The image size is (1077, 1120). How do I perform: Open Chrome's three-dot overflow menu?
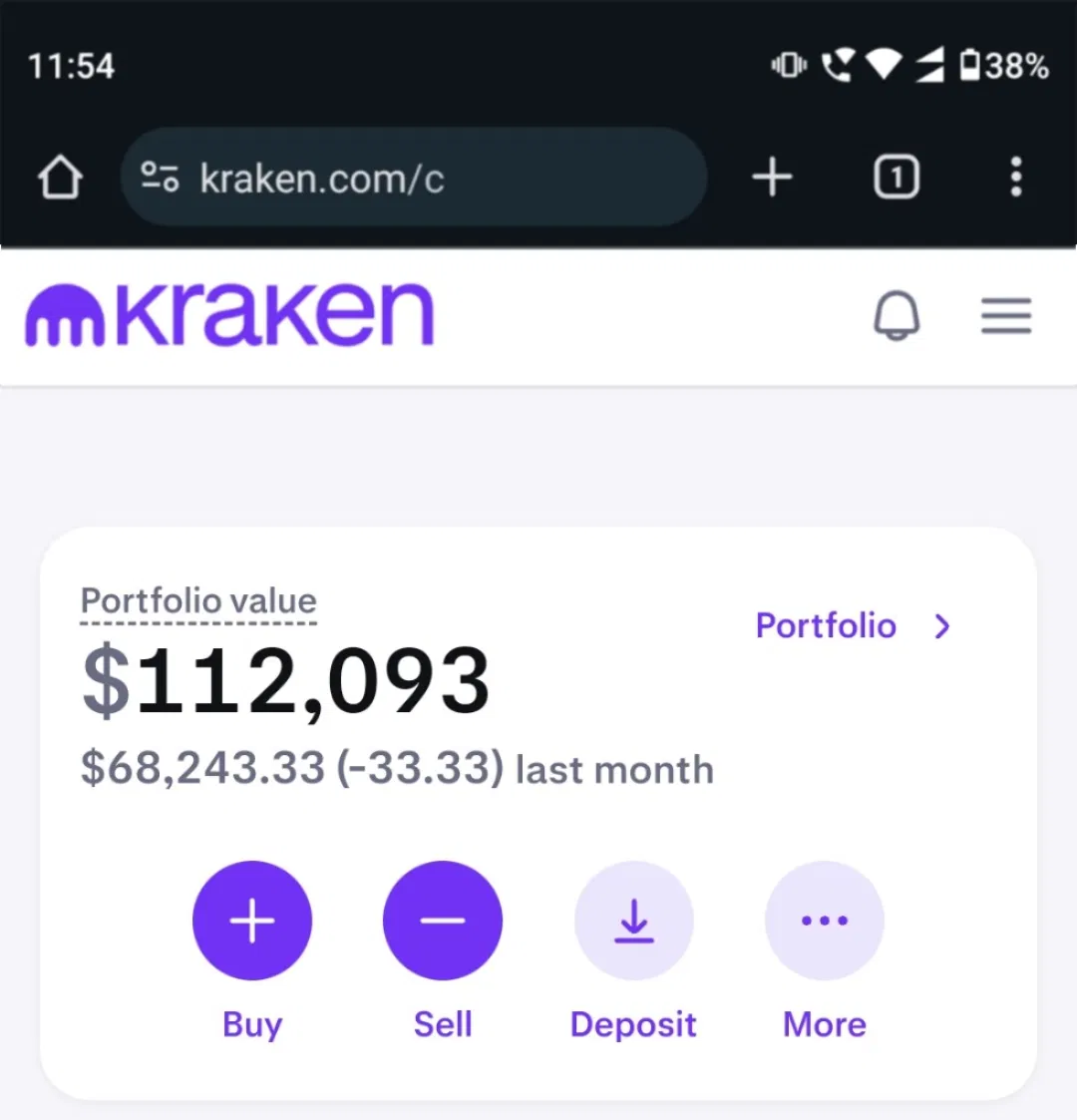click(1015, 177)
